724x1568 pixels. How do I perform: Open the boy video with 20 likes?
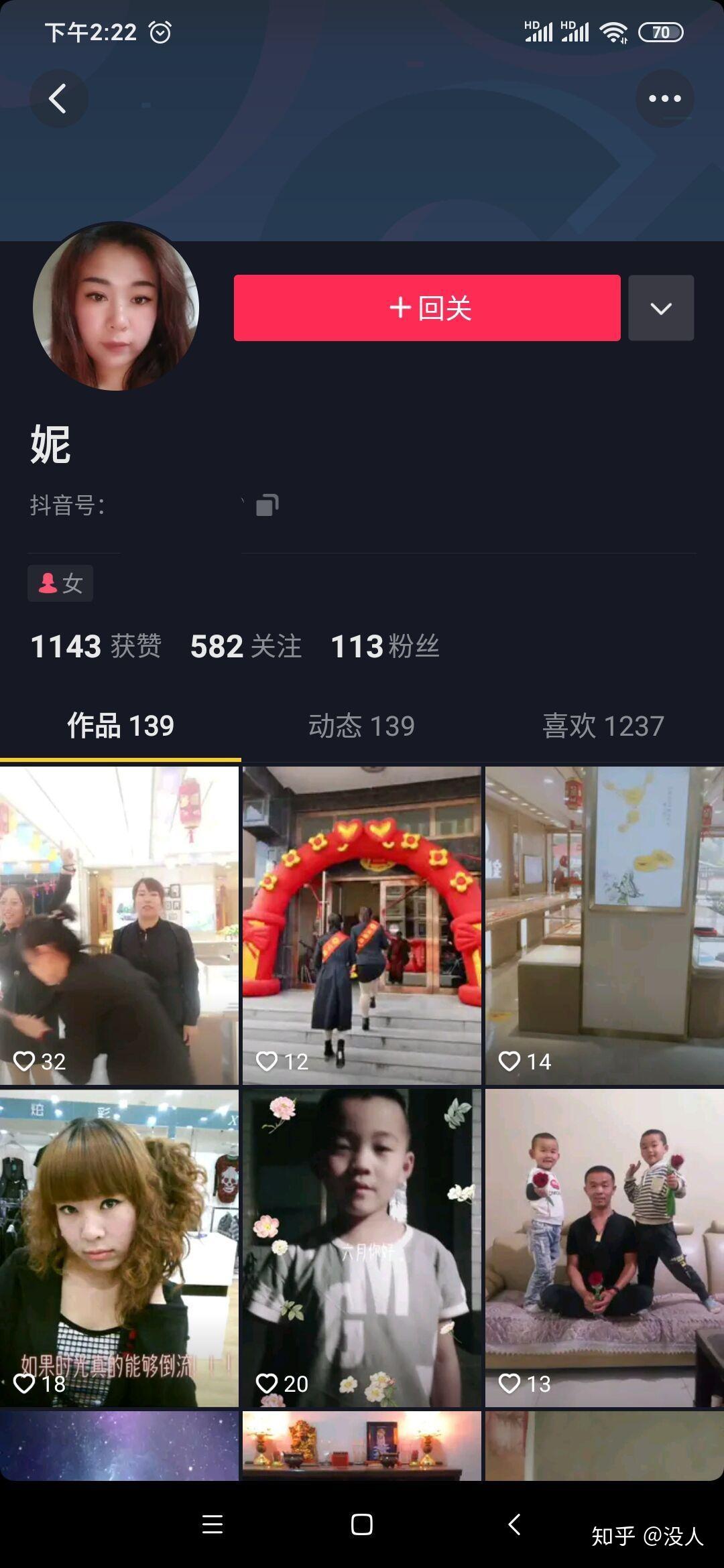pyautogui.click(x=361, y=1248)
